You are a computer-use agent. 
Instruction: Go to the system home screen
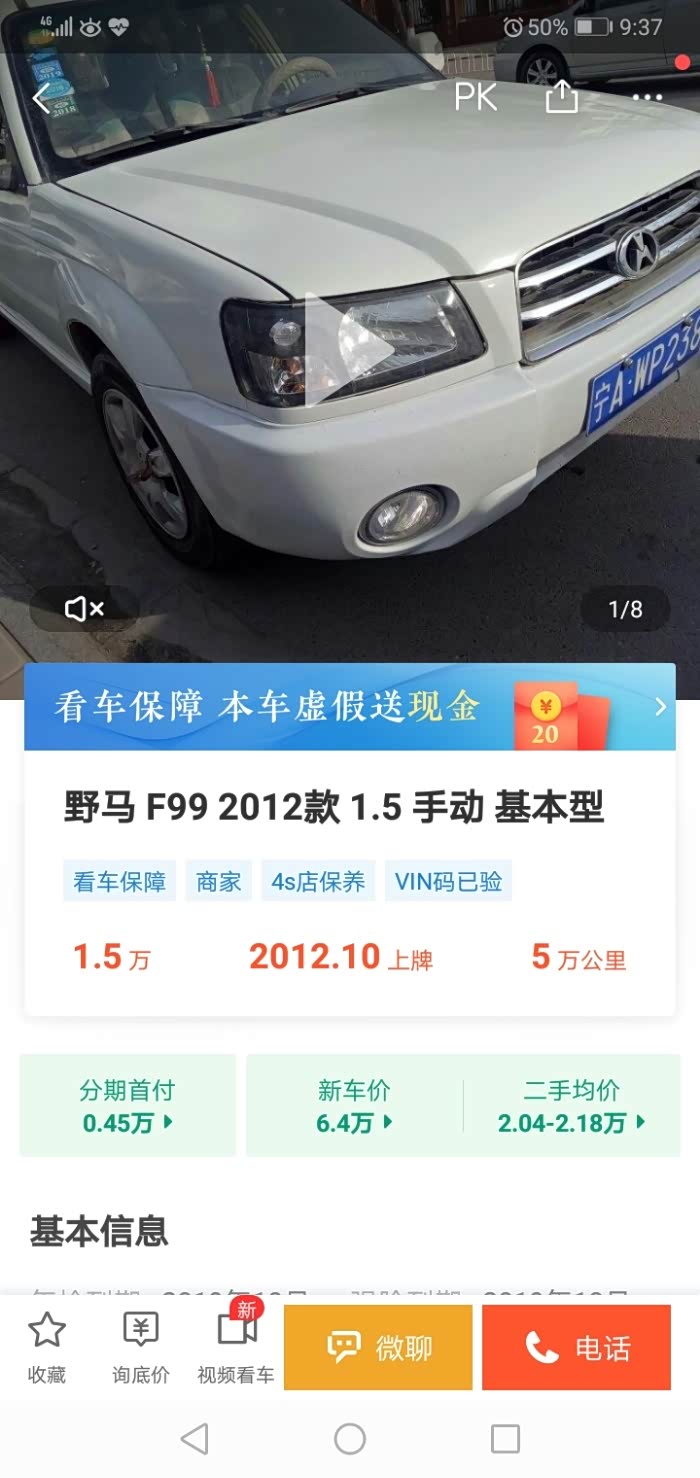[x=349, y=1439]
